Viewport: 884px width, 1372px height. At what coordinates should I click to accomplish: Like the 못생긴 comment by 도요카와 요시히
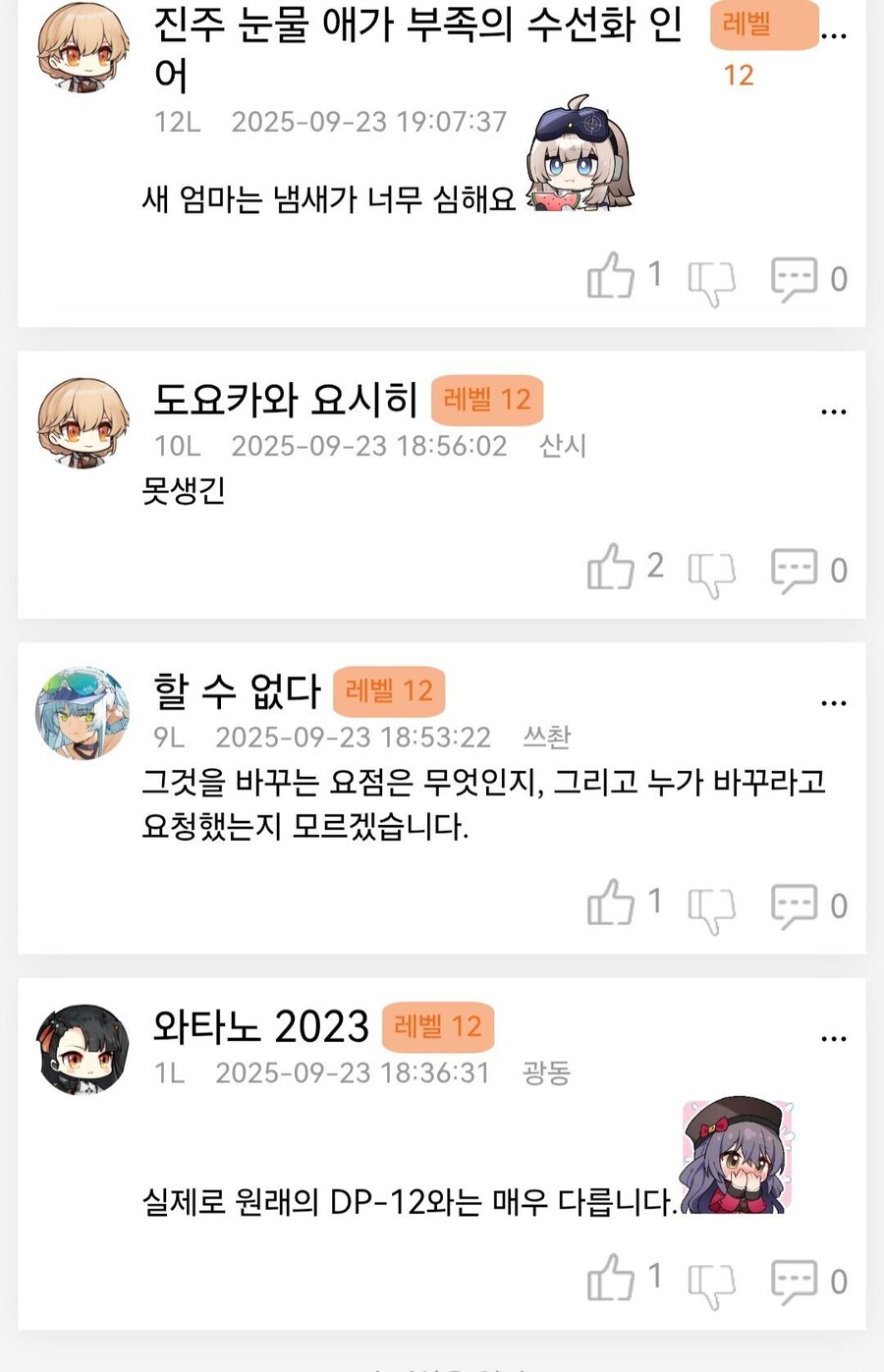click(611, 567)
